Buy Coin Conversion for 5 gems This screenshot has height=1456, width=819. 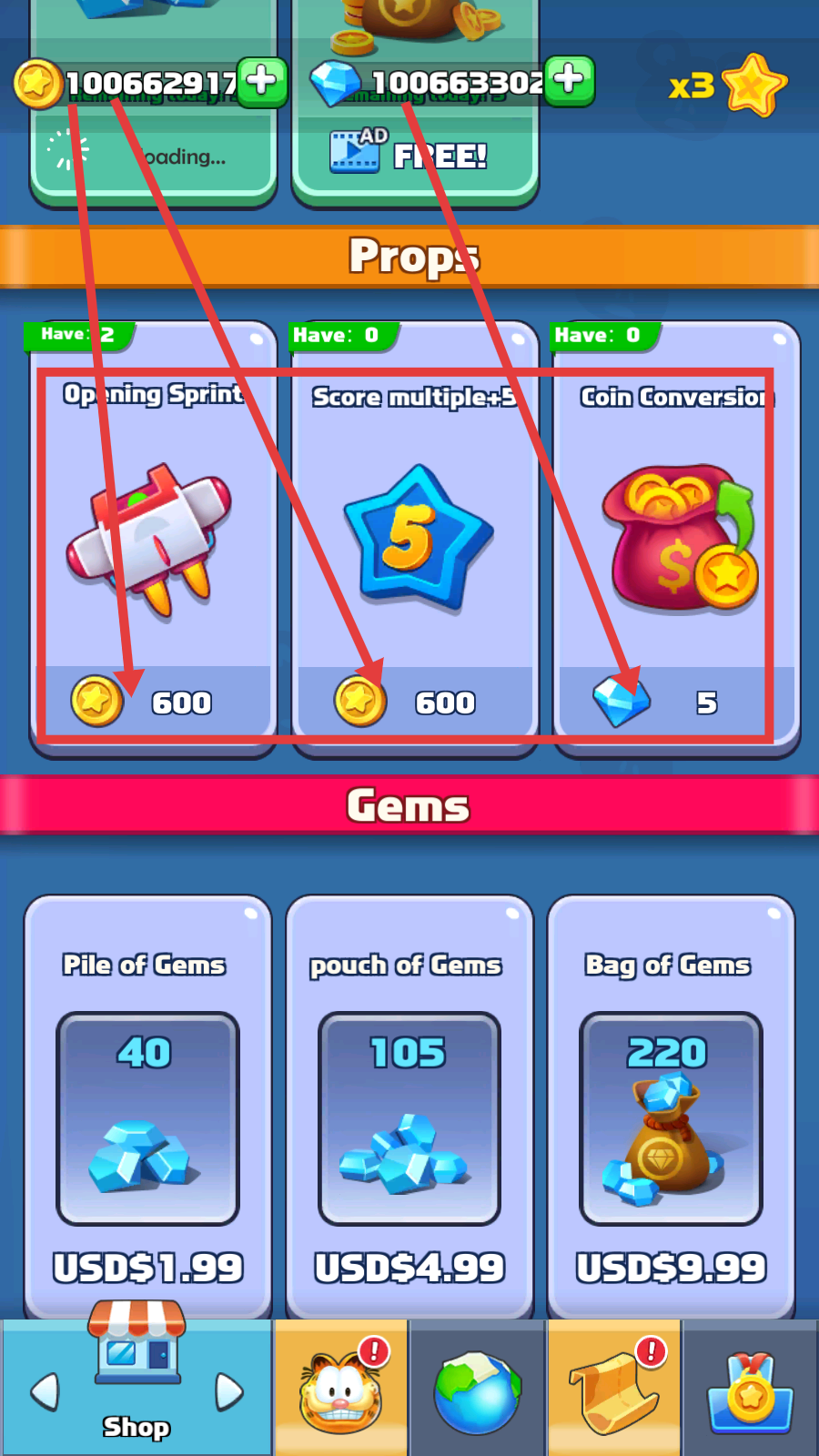point(676,702)
